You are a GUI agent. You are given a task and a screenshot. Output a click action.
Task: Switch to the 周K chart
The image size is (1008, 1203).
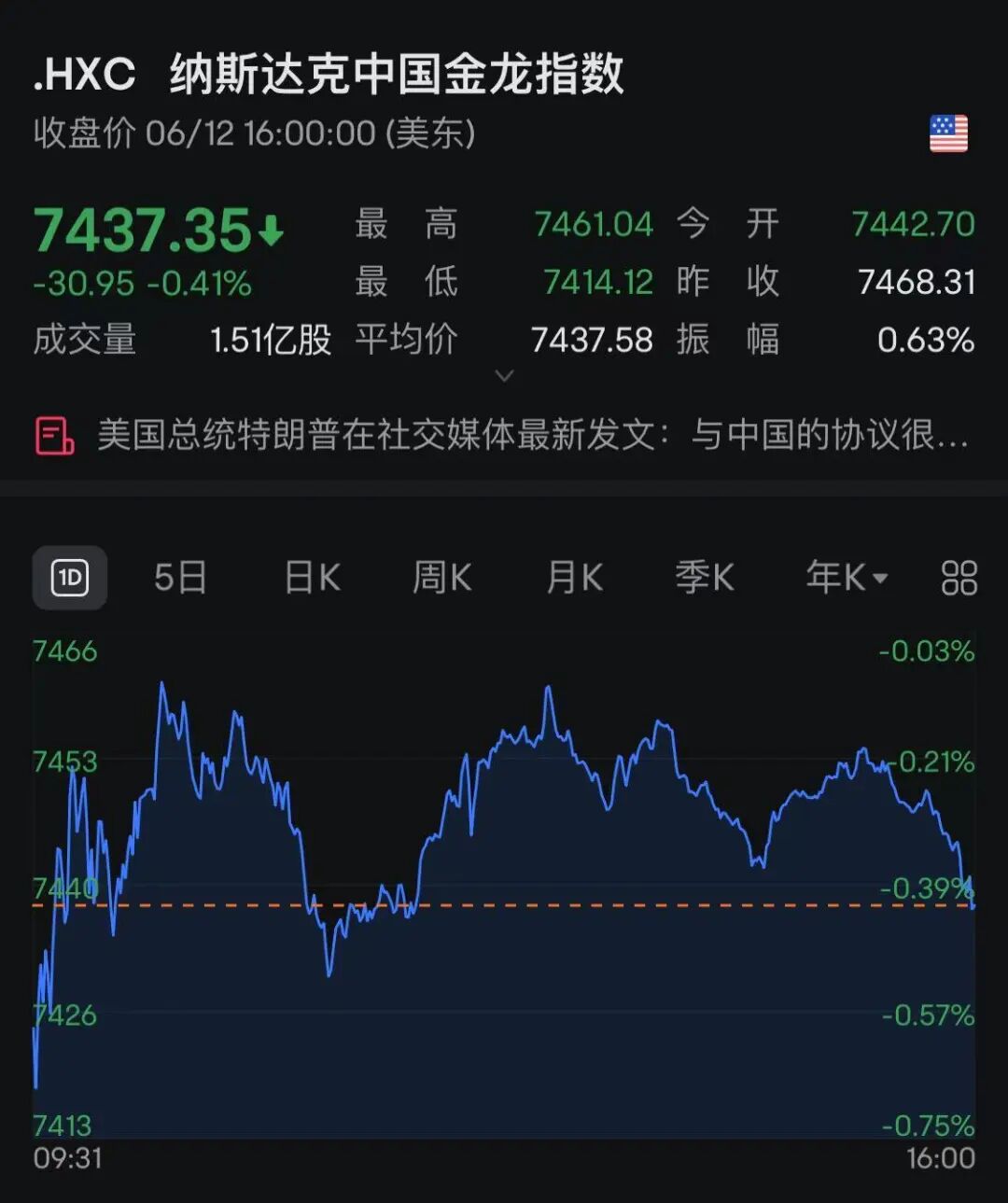pyautogui.click(x=442, y=579)
